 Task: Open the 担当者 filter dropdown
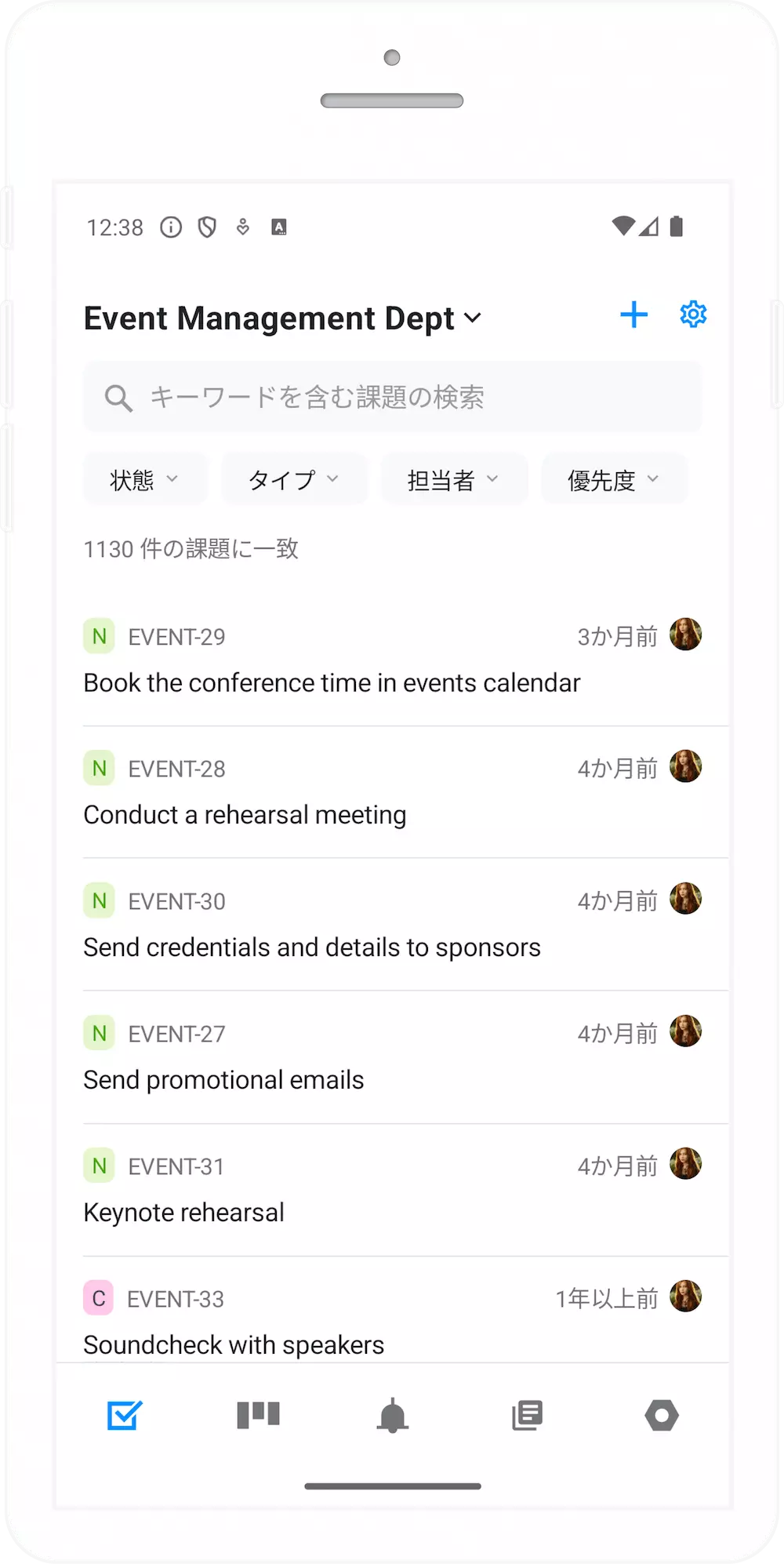[x=454, y=478]
